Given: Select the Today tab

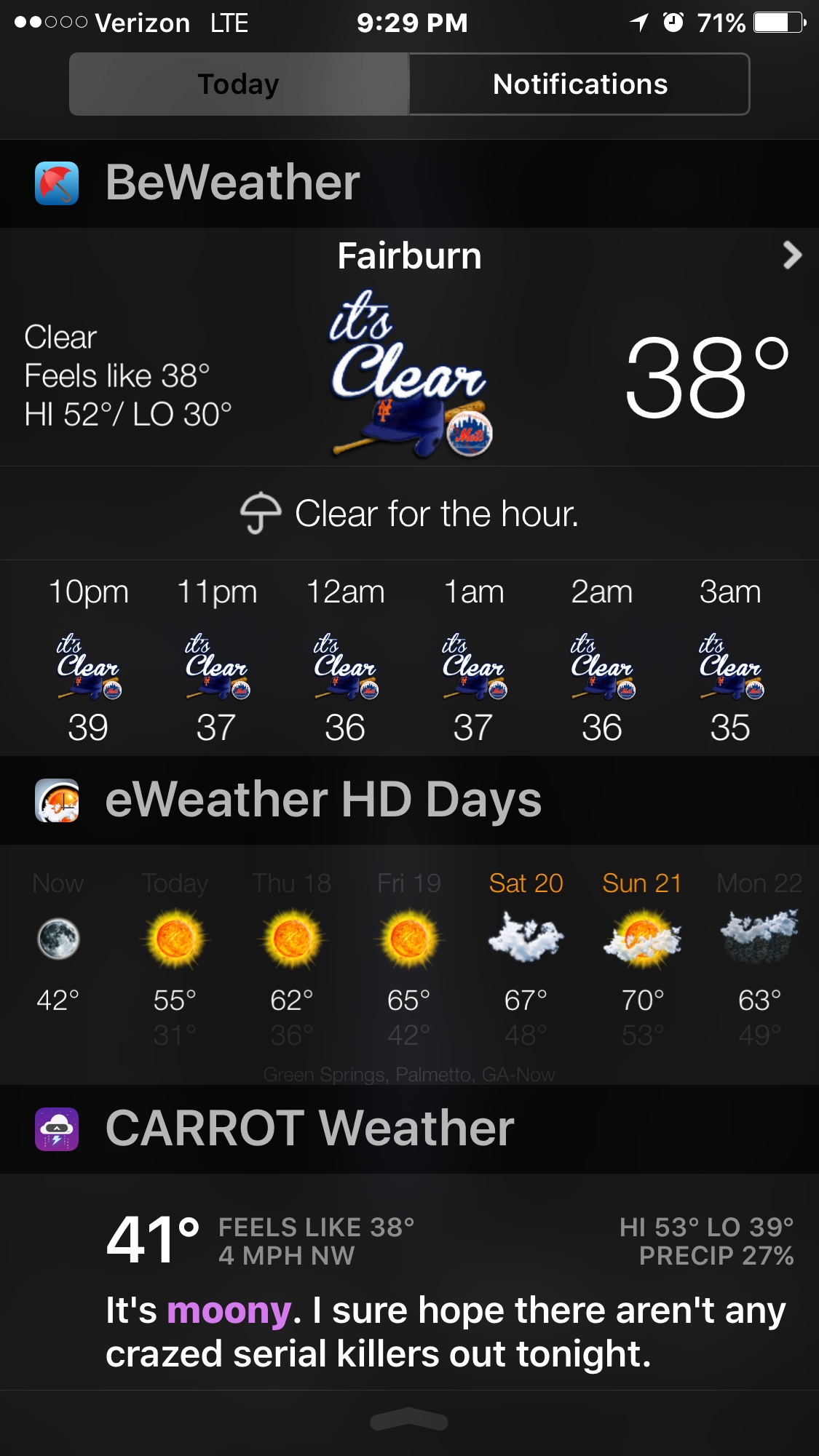Looking at the screenshot, I should coord(239,84).
